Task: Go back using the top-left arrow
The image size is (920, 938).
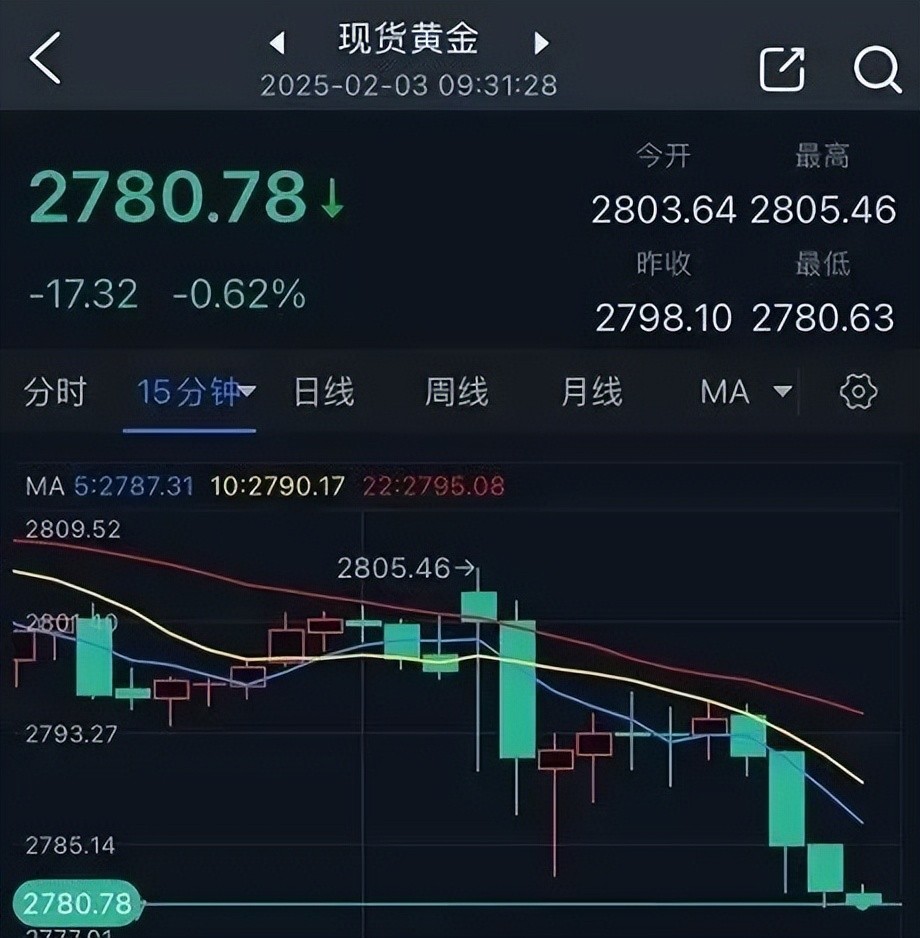Action: coord(45,60)
